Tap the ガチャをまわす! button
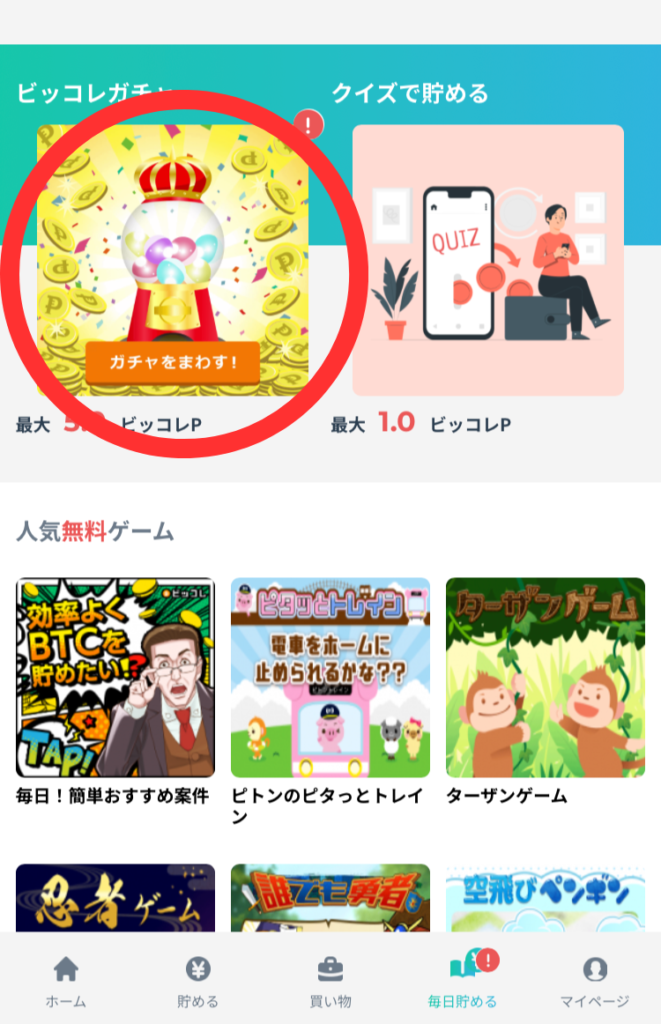Viewport: 661px width, 1024px height. click(172, 362)
